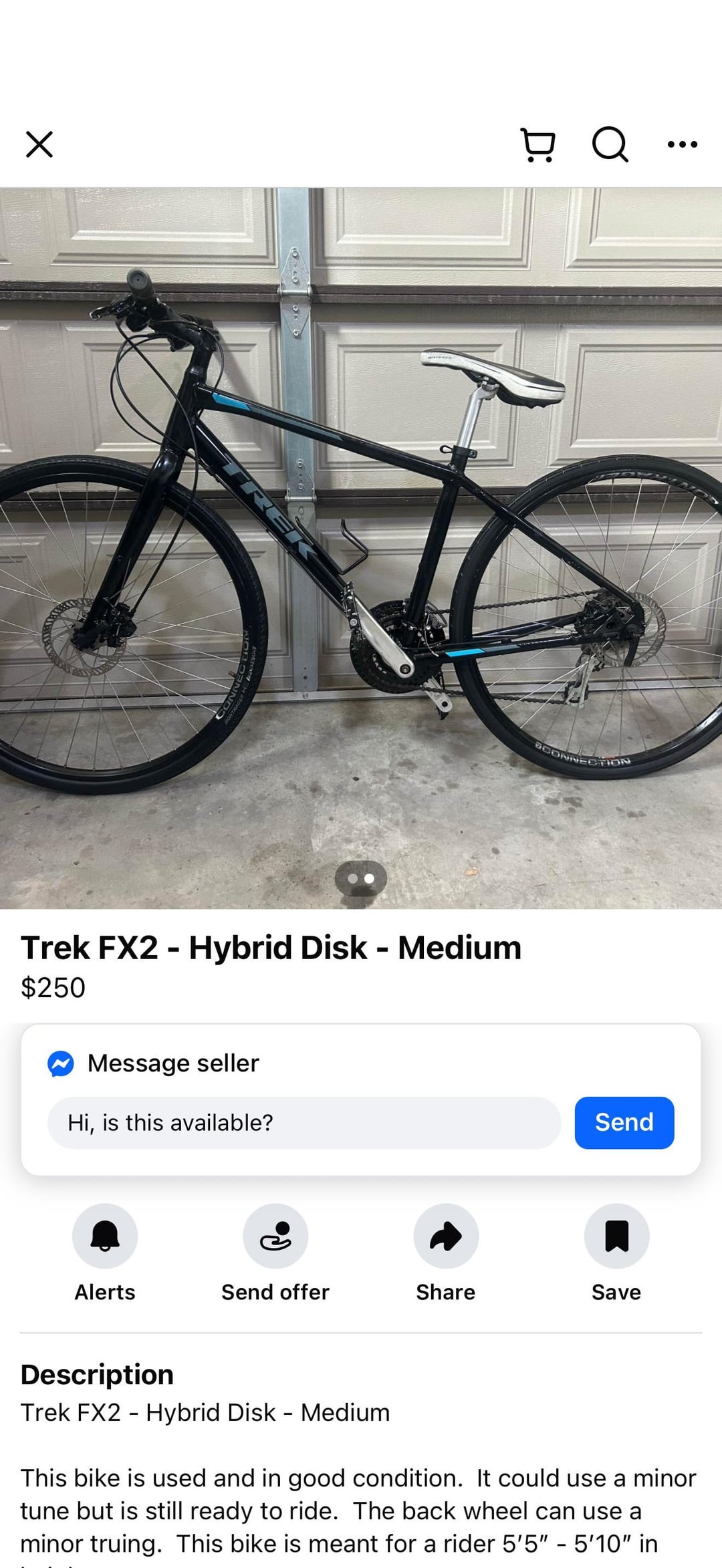This screenshot has width=722, height=1568.
Task: View the Trek bike photo full screen
Action: (361, 535)
